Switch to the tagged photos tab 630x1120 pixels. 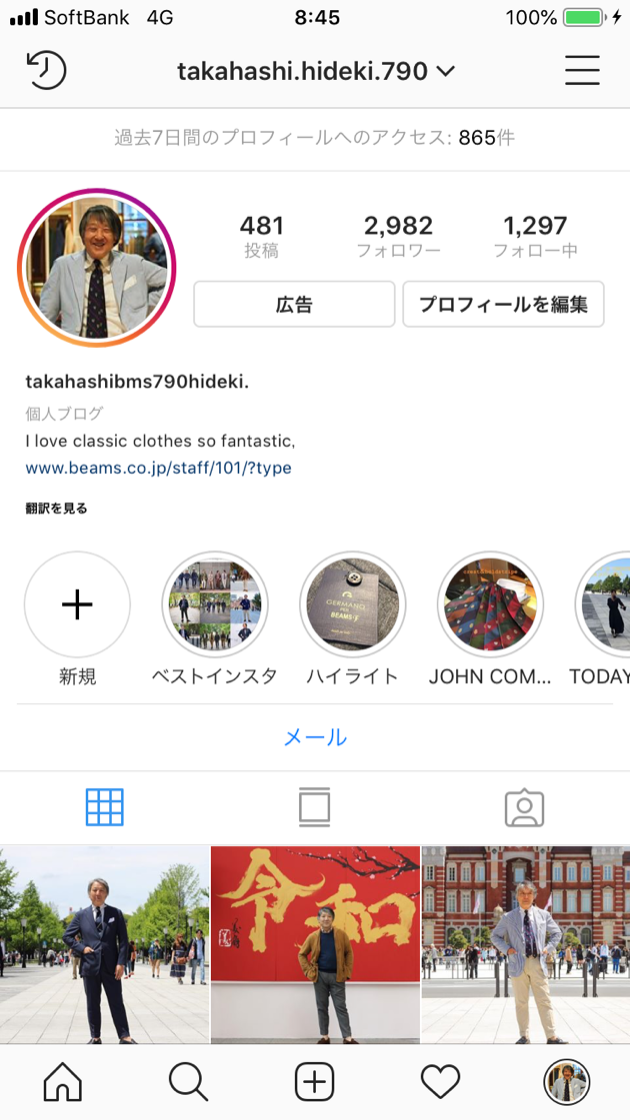point(524,807)
